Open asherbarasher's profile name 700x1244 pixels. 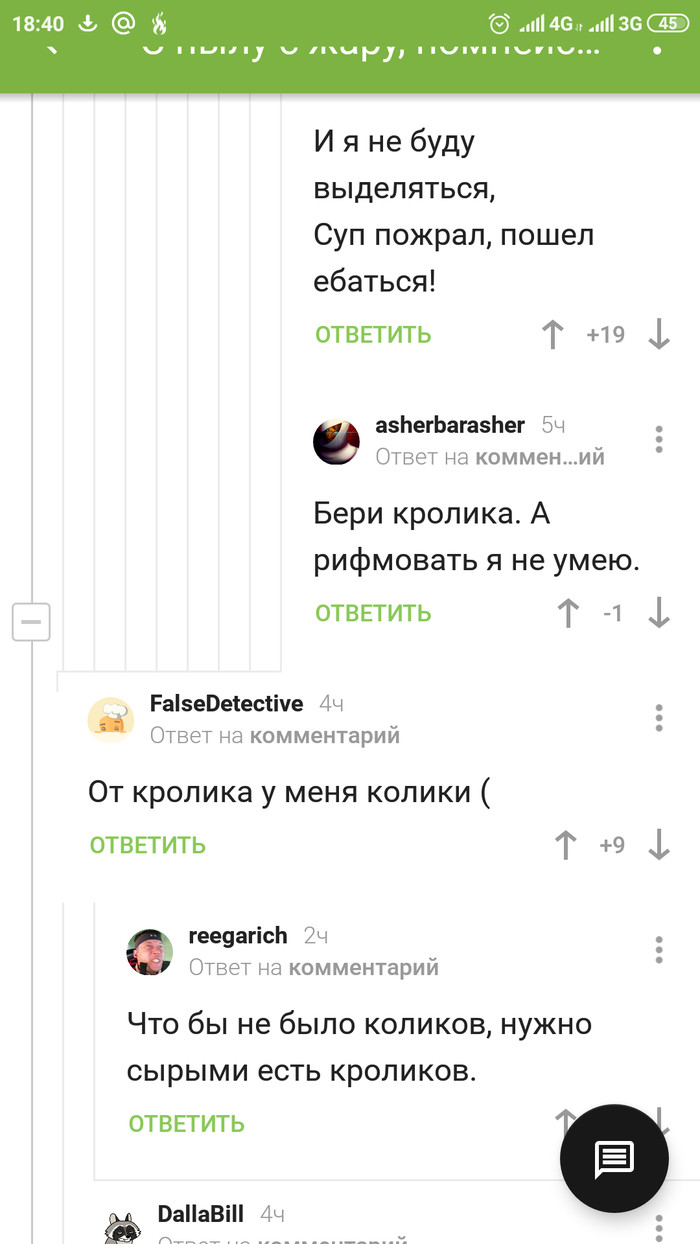click(x=449, y=425)
